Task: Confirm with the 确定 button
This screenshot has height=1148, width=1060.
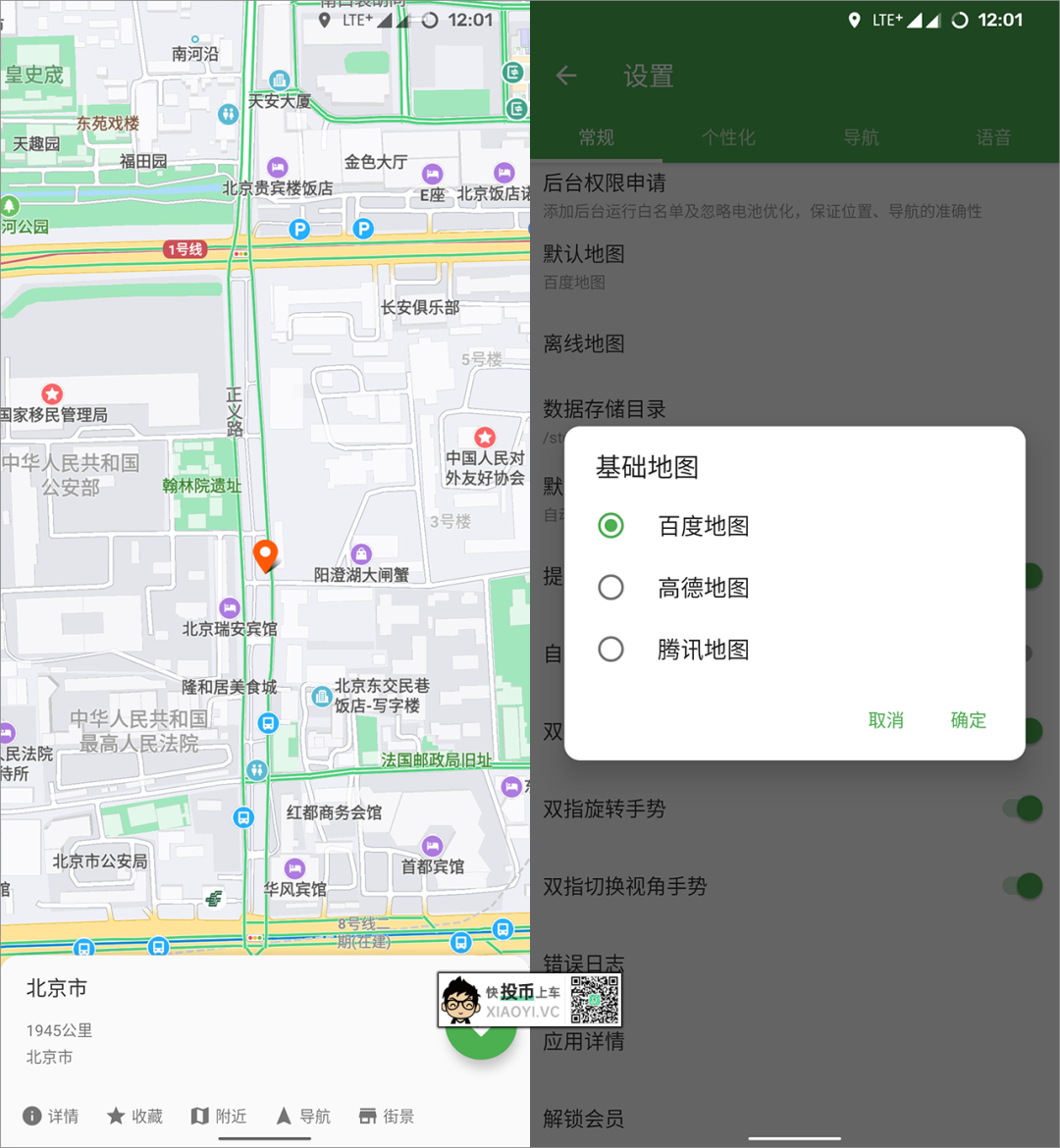Action: click(968, 720)
